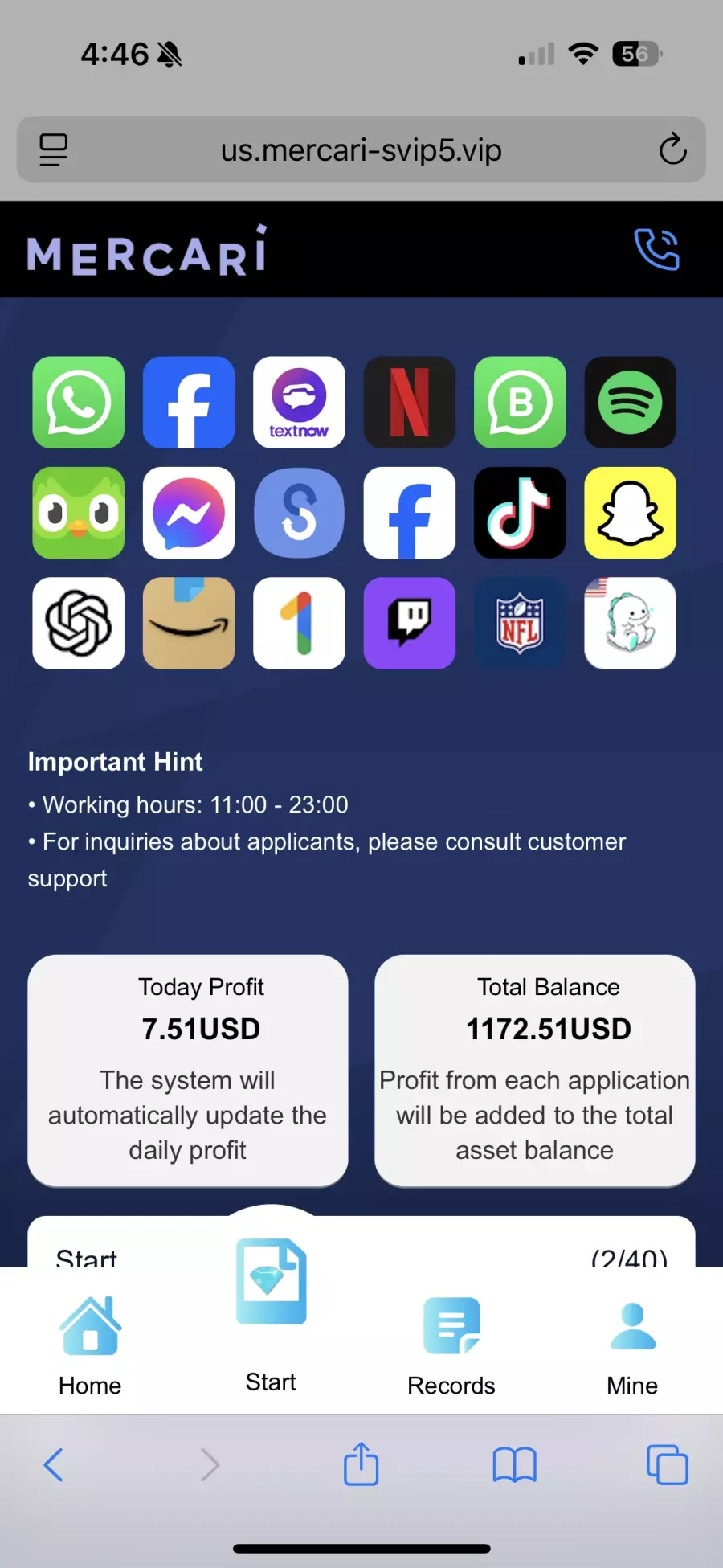Tap the URL address field
723x1568 pixels.
(x=361, y=149)
